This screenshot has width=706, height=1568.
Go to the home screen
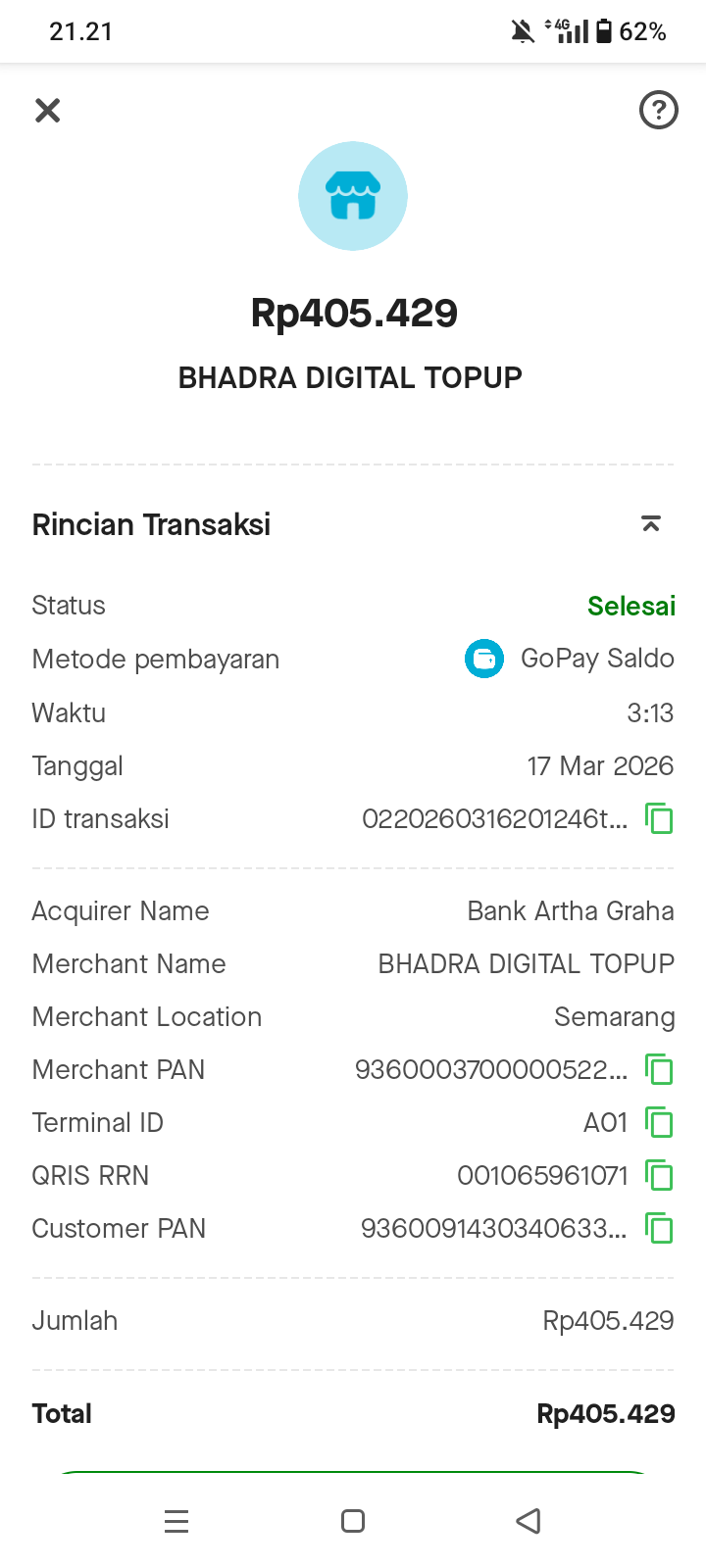click(353, 1521)
